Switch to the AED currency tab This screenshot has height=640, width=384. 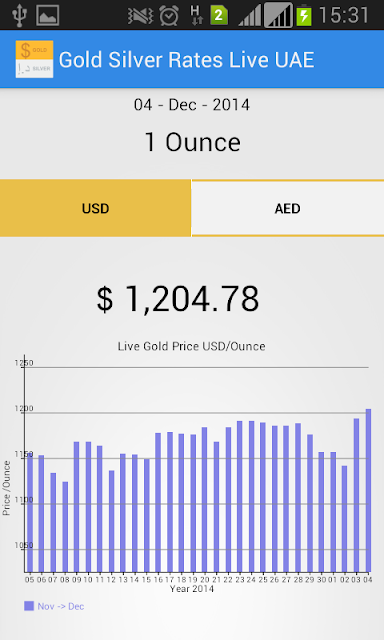[288, 208]
